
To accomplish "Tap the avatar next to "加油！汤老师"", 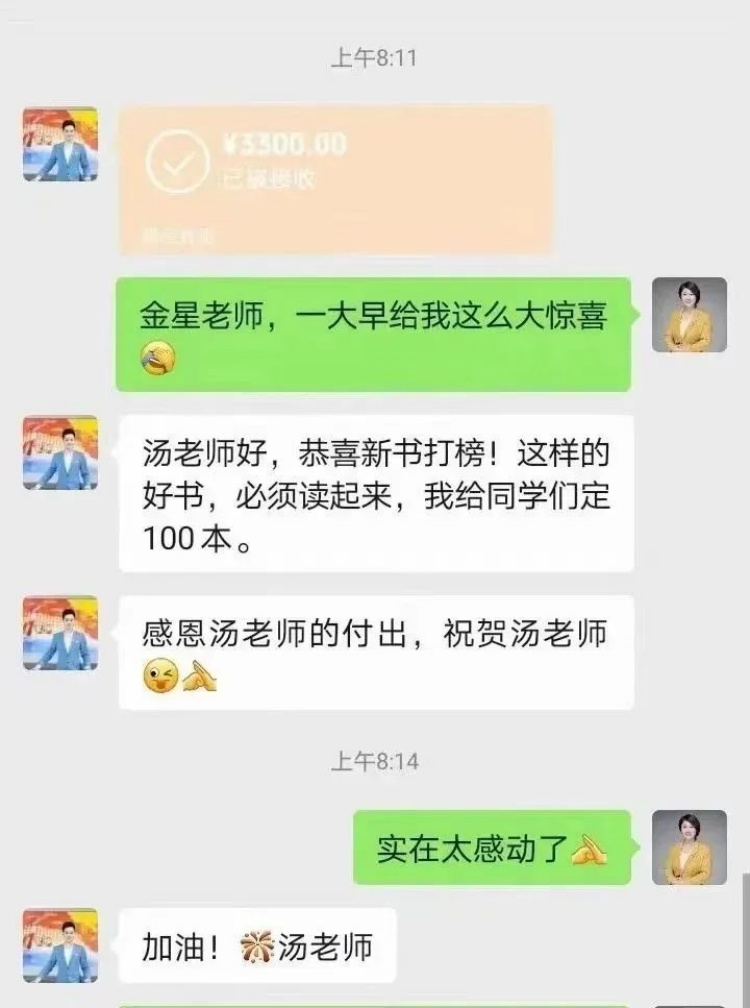I will point(60,945).
